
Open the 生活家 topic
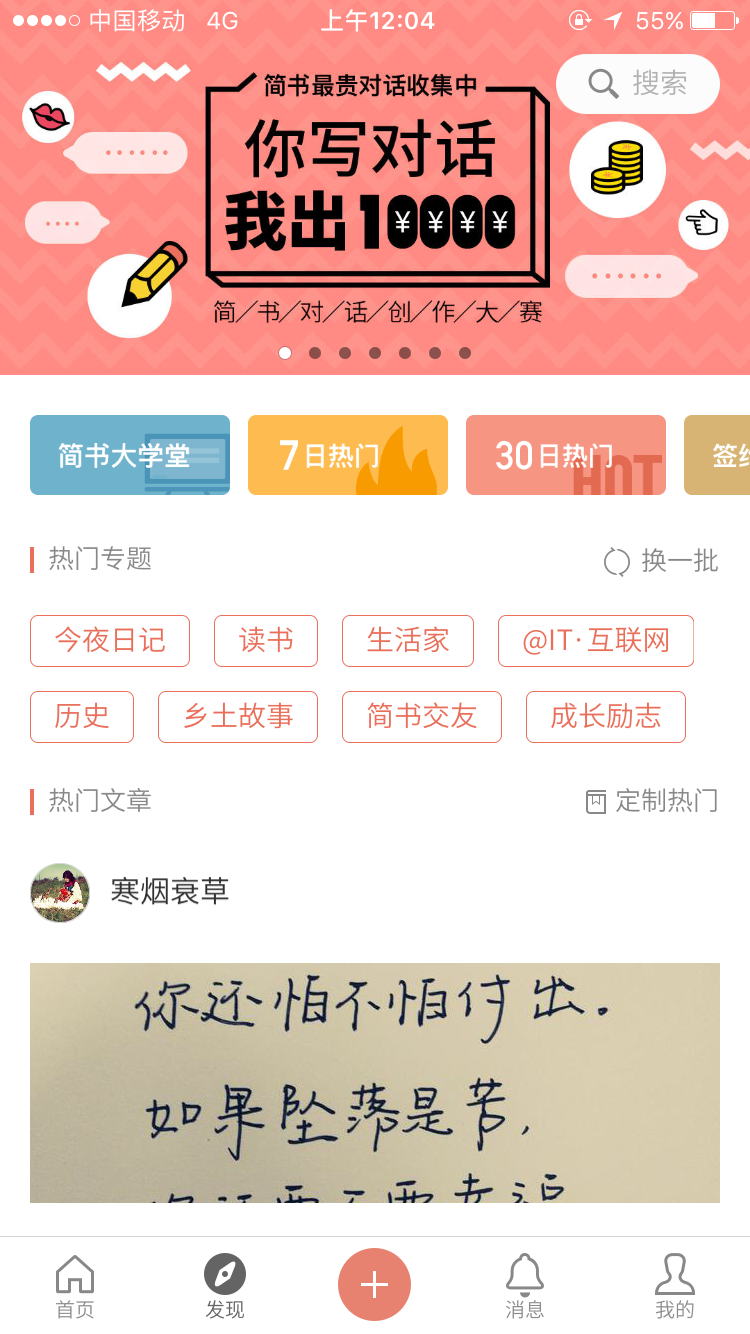click(x=408, y=641)
